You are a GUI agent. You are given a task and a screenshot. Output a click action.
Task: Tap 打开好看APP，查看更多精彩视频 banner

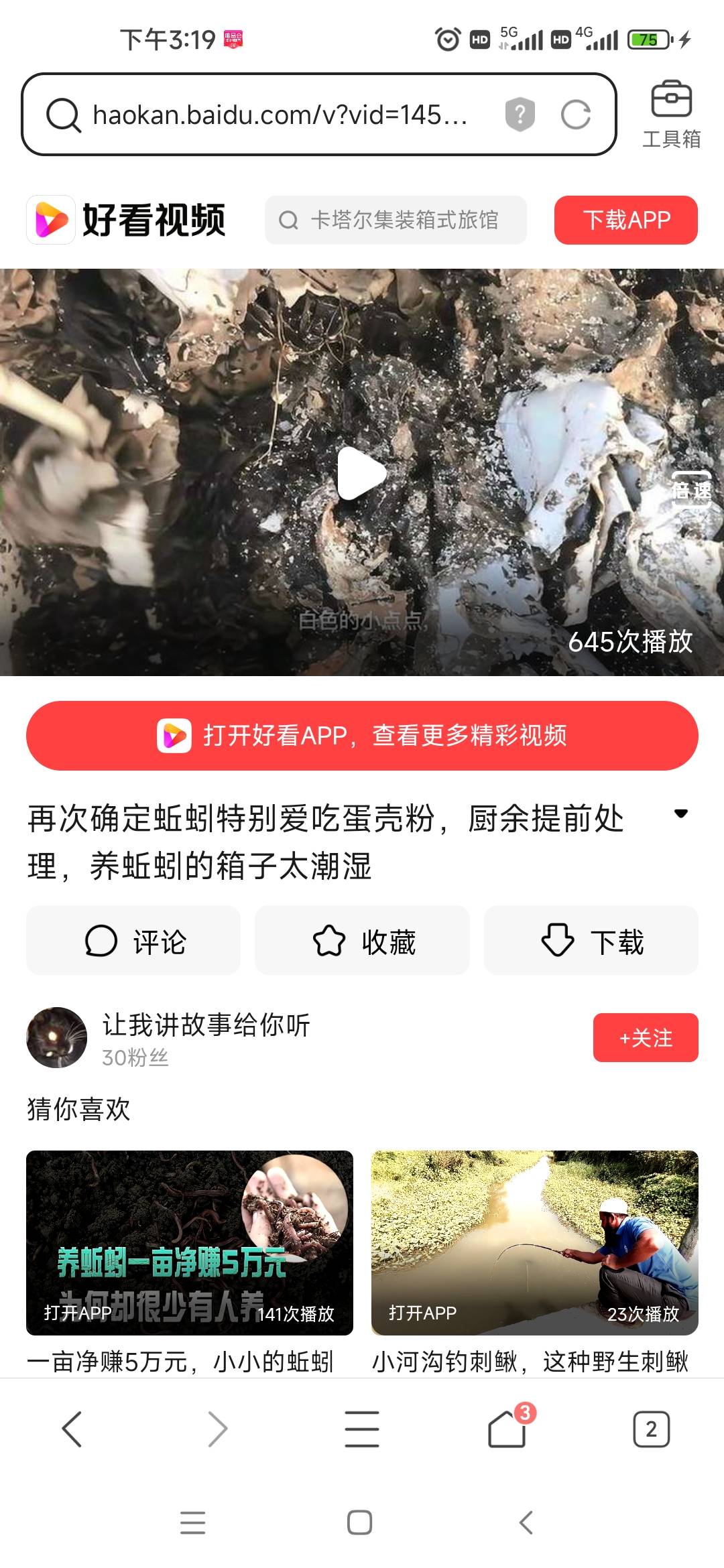click(362, 736)
